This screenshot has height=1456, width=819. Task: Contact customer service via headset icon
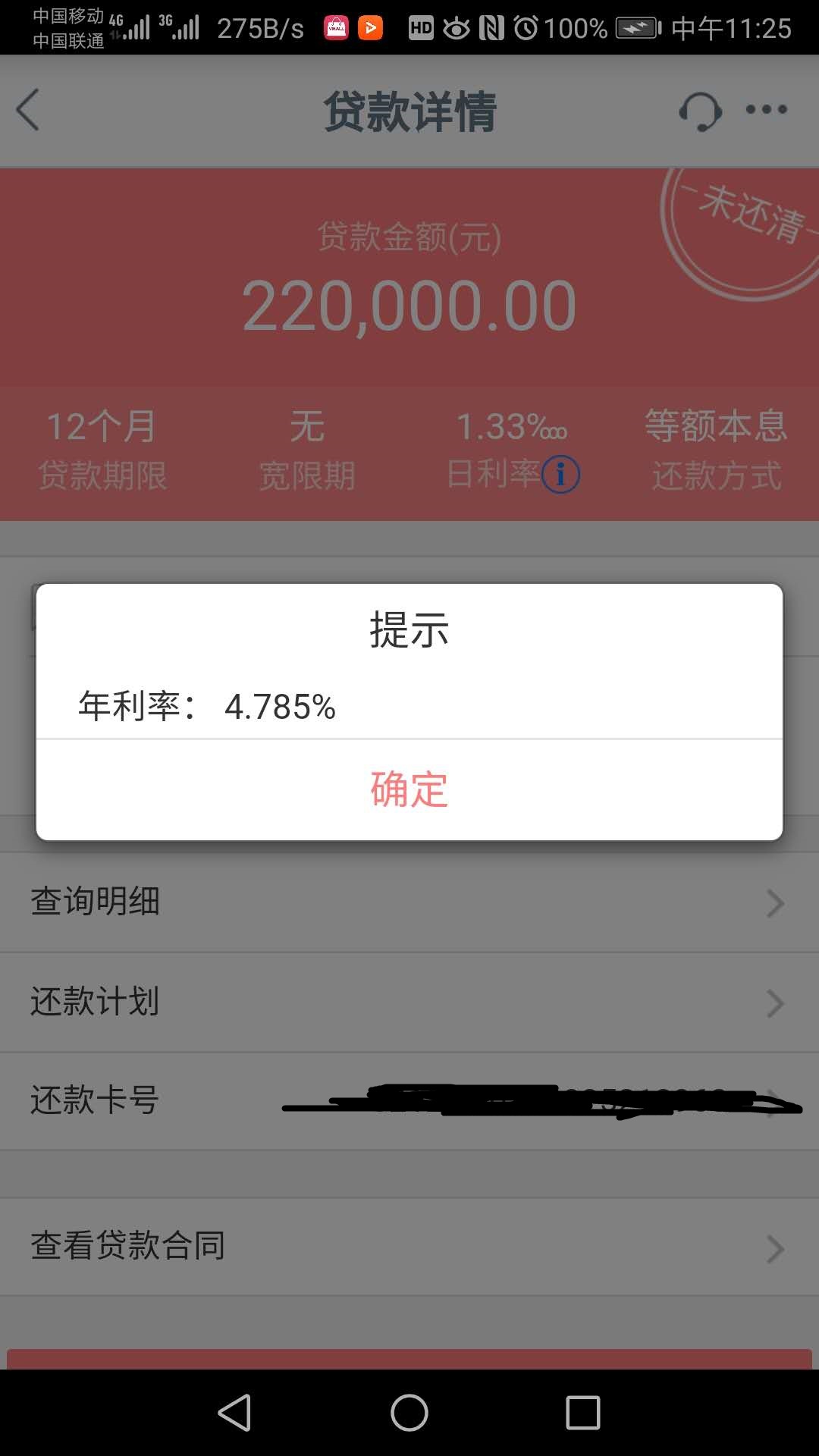700,111
